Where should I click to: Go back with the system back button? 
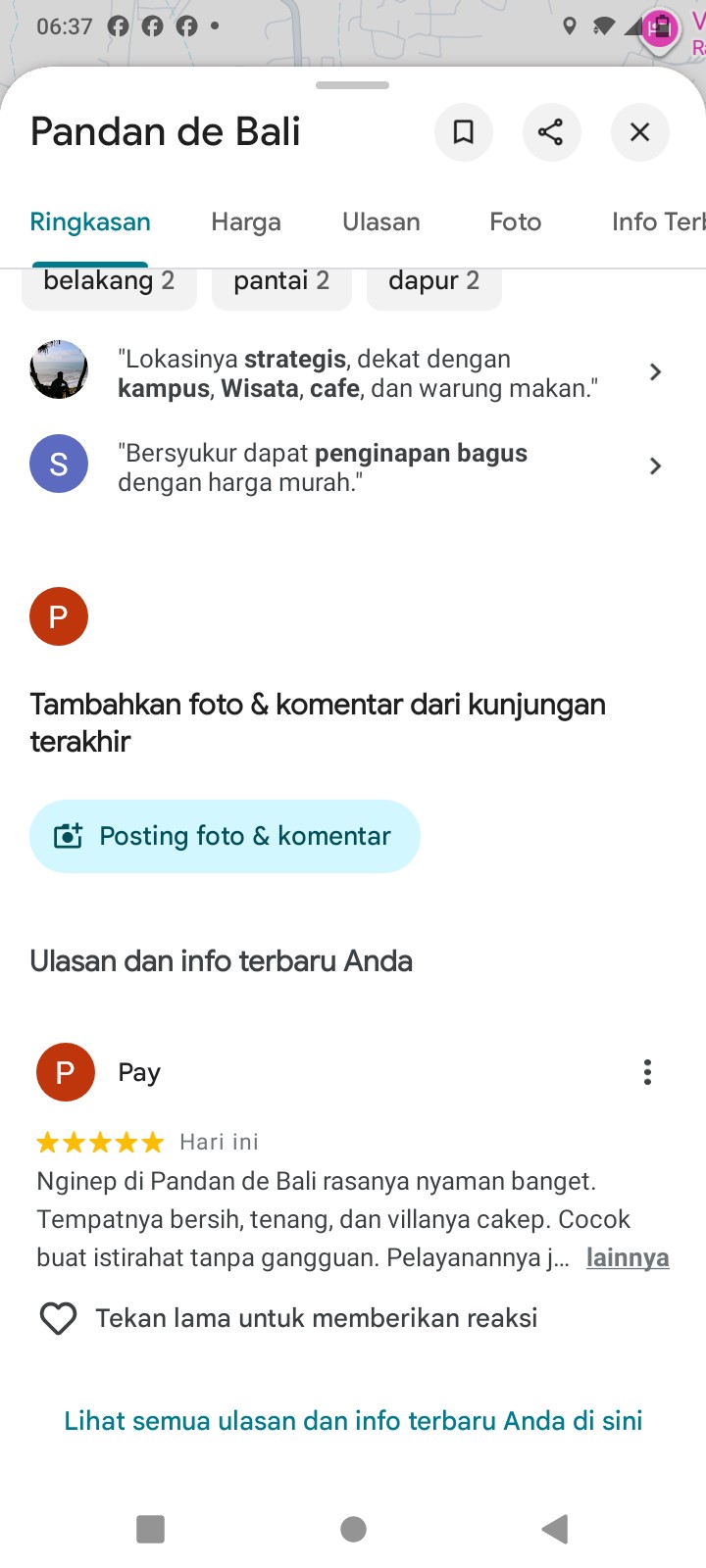pyautogui.click(x=555, y=1529)
